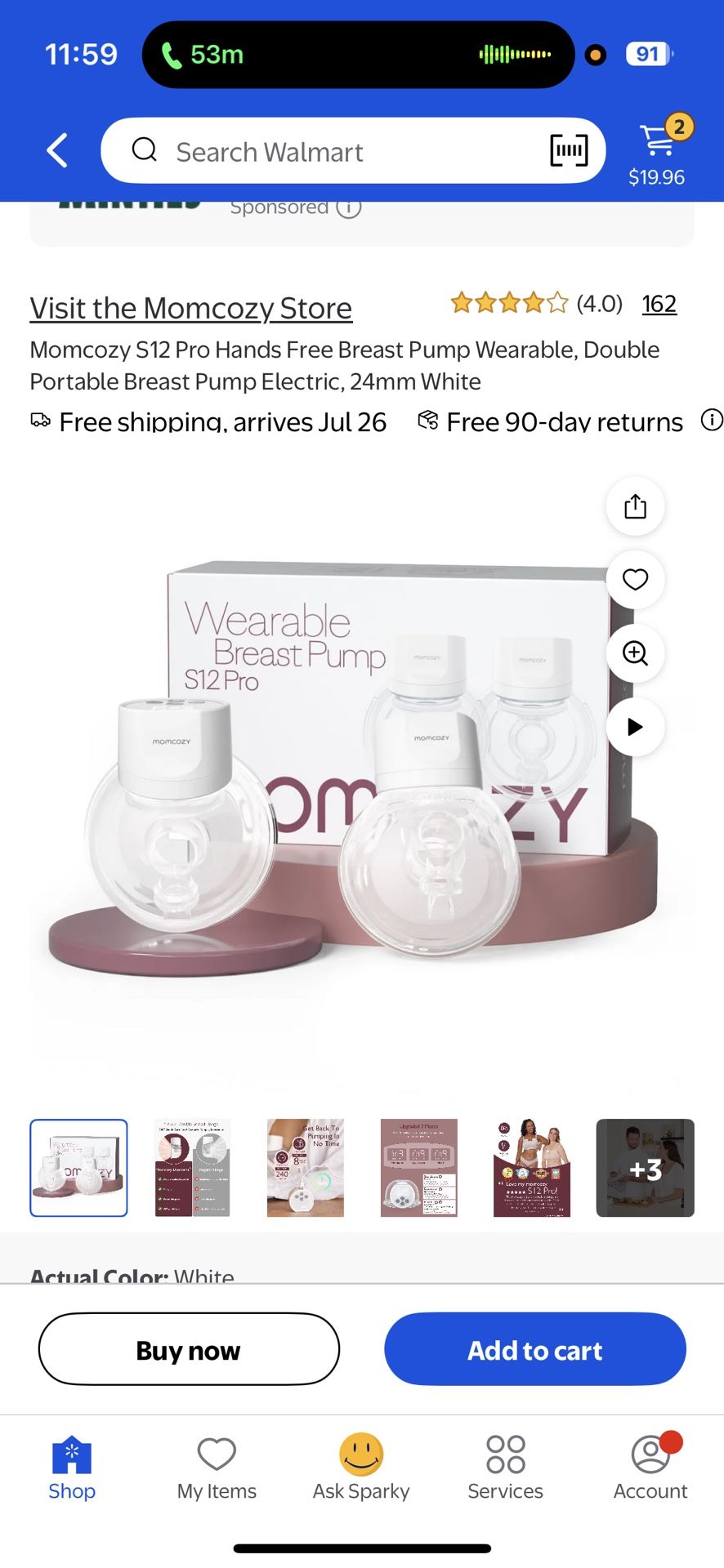Favorite the product with the heart icon
The image size is (724, 1568).
pos(635,580)
